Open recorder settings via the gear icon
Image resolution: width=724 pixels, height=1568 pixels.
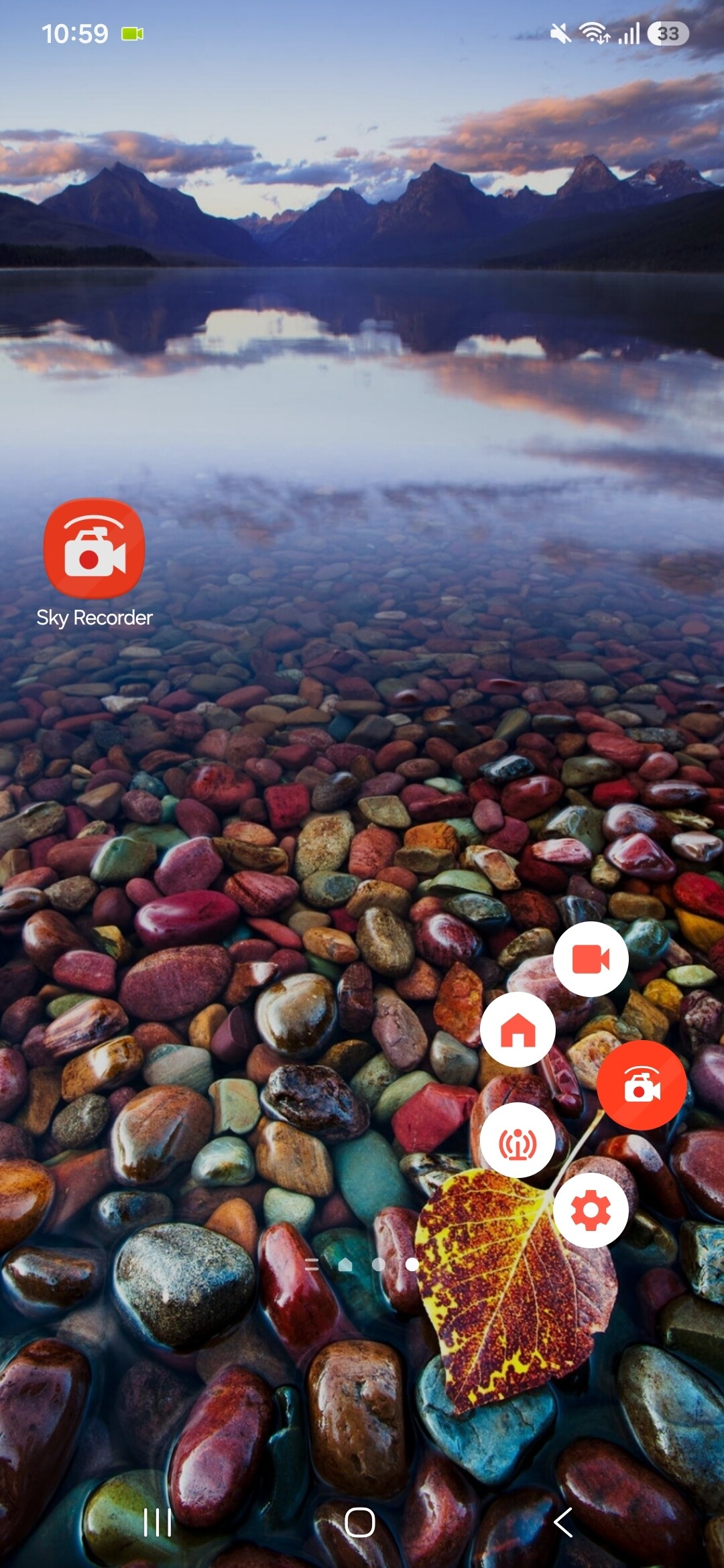(x=591, y=1210)
